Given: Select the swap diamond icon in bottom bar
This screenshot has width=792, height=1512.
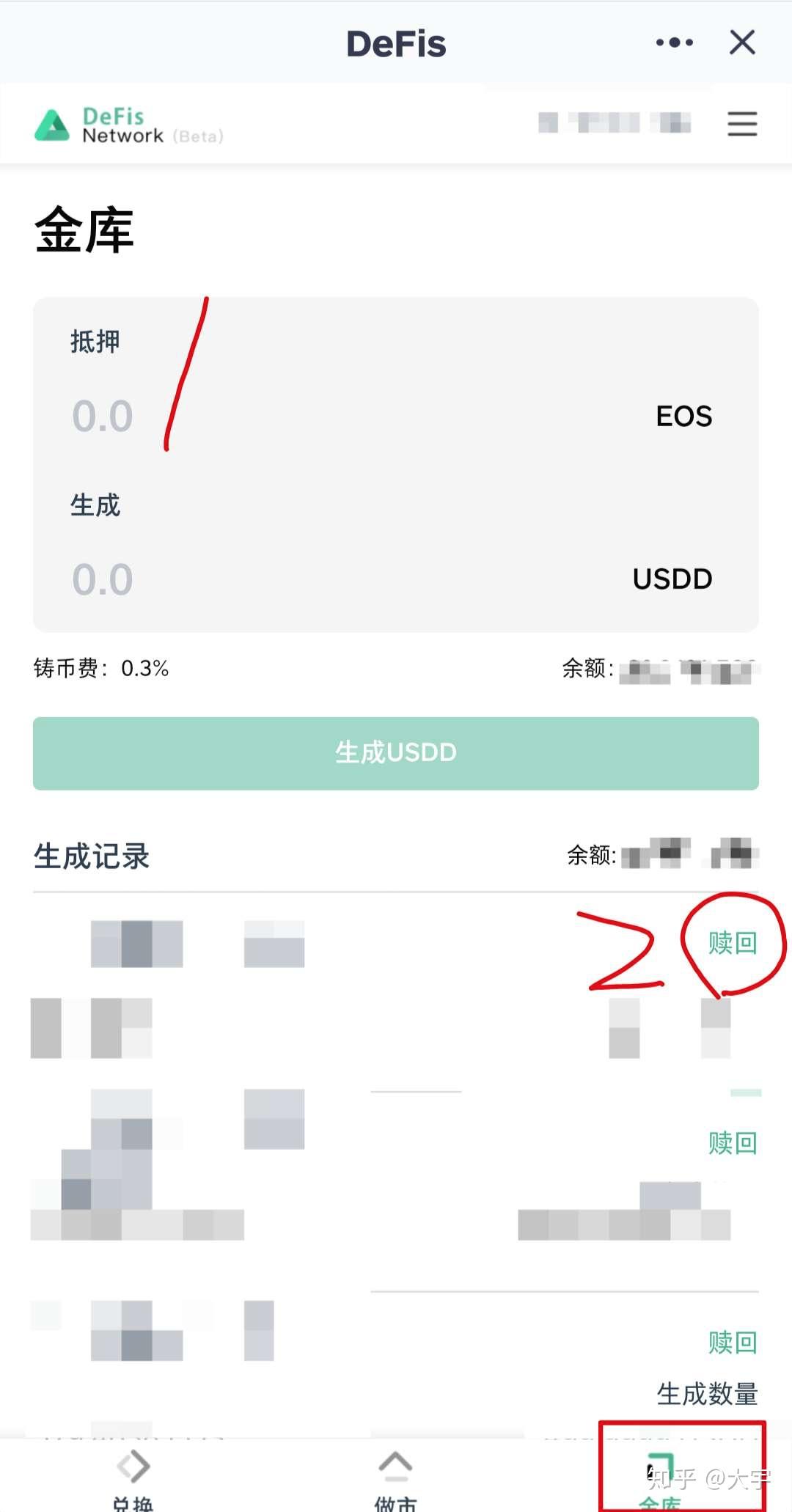Looking at the screenshot, I should pyautogui.click(x=131, y=1467).
